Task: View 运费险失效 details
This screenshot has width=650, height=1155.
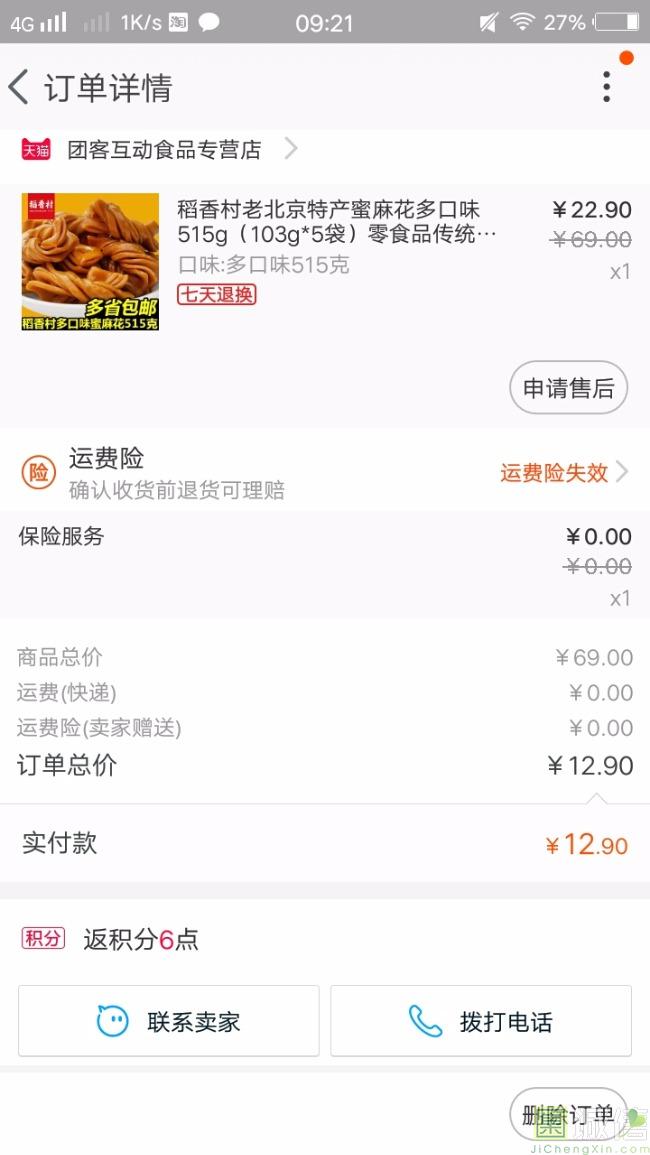Action: click(563, 473)
